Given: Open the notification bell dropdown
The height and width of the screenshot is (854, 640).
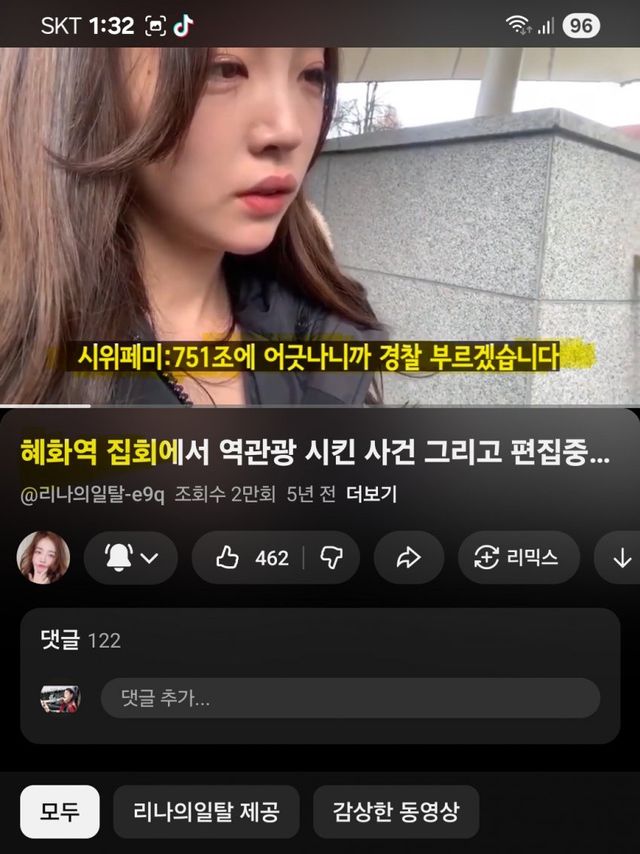Looking at the screenshot, I should [131, 558].
